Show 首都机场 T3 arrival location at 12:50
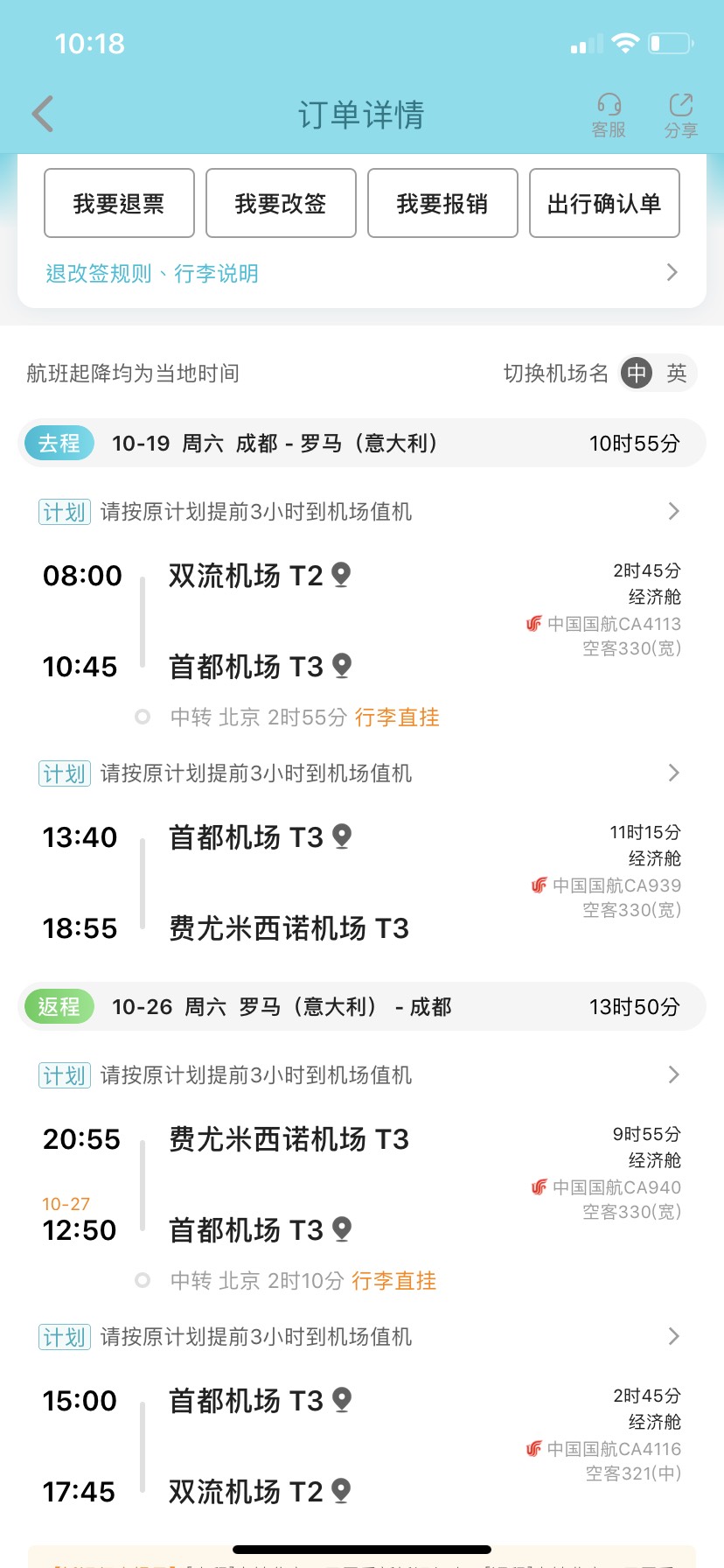 (x=342, y=1229)
